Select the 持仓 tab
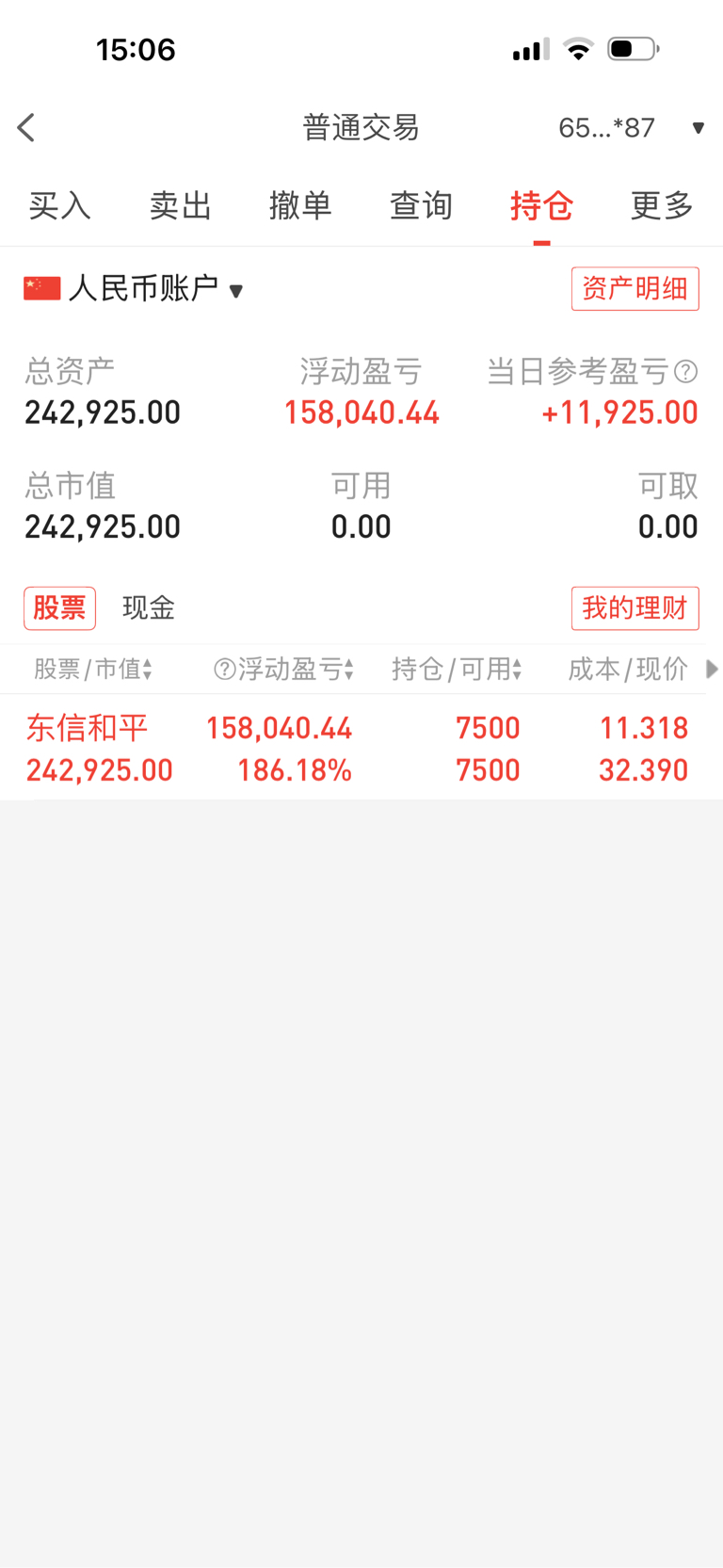This screenshot has height=1568, width=723. point(541,205)
